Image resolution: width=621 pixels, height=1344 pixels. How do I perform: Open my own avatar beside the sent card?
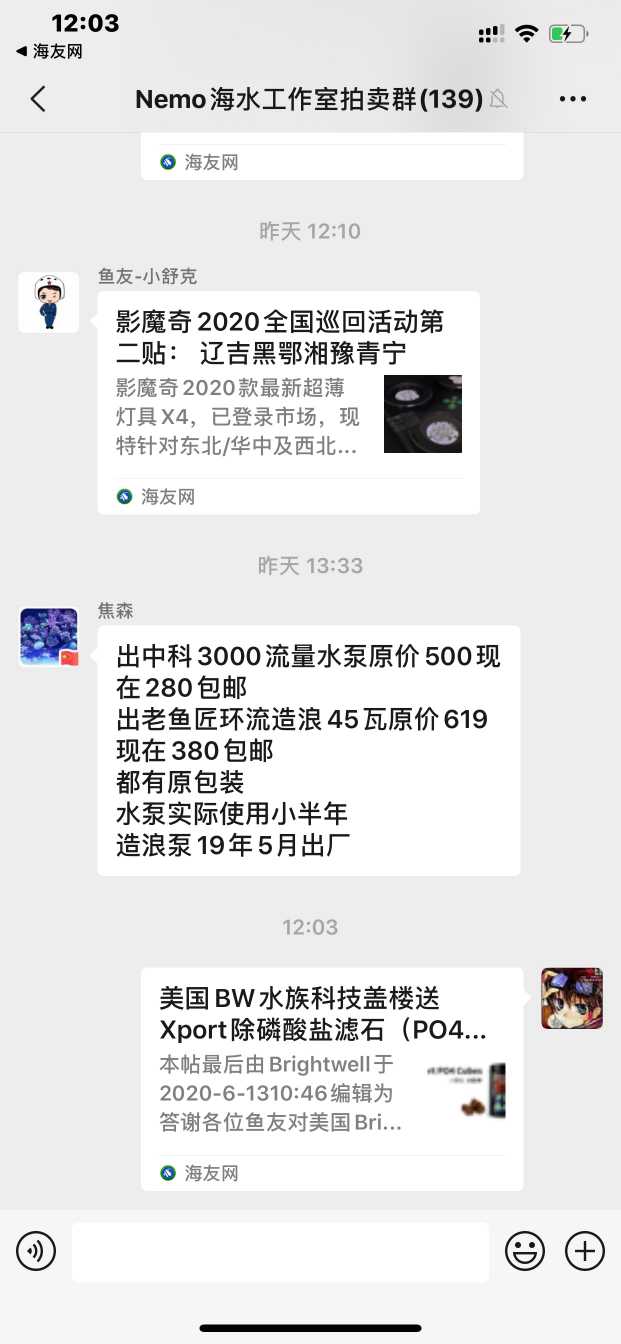click(572, 998)
